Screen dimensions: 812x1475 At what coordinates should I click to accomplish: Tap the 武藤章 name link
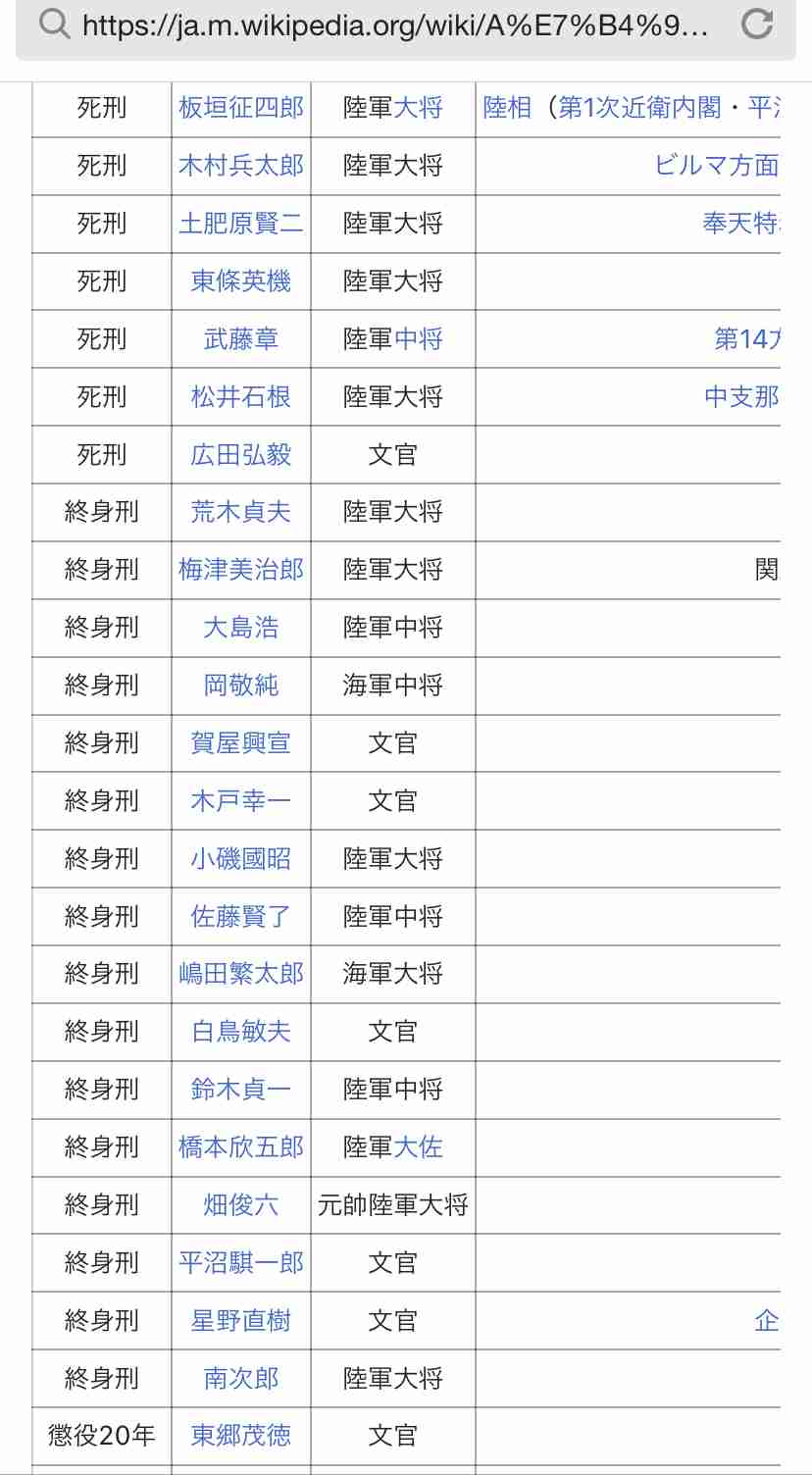point(241,339)
